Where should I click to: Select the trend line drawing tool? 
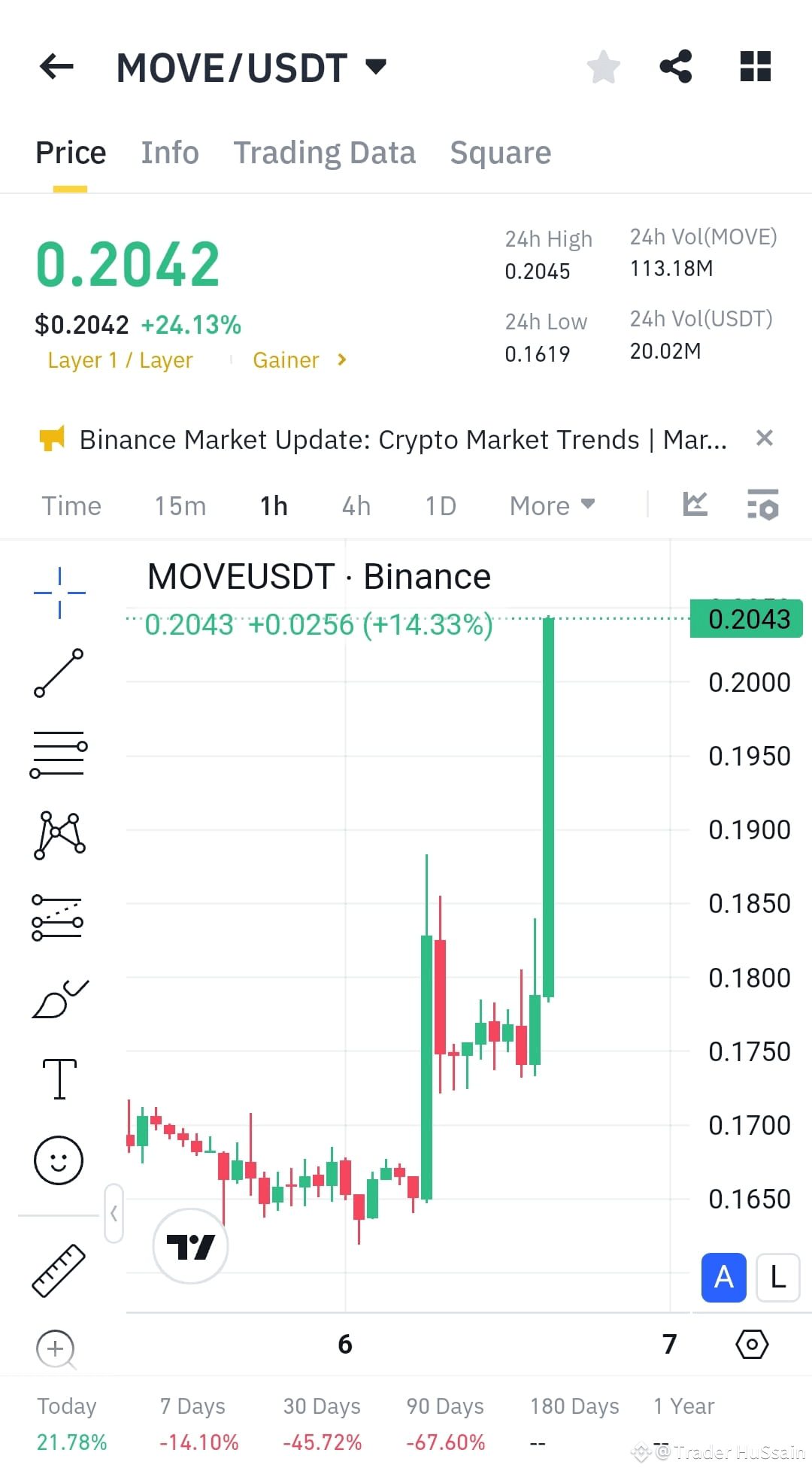tap(59, 674)
